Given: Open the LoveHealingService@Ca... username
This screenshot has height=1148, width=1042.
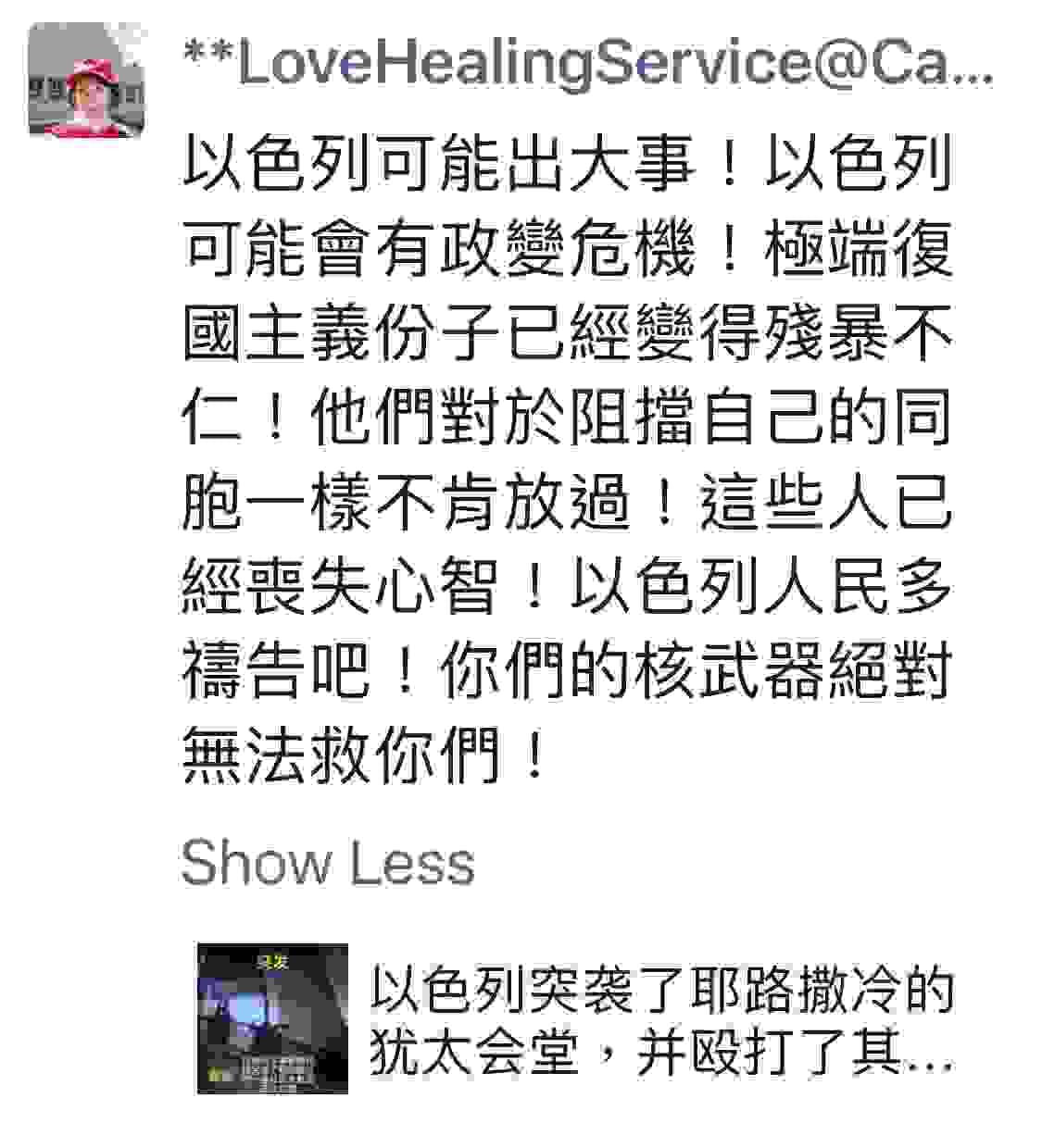Looking at the screenshot, I should tap(589, 64).
